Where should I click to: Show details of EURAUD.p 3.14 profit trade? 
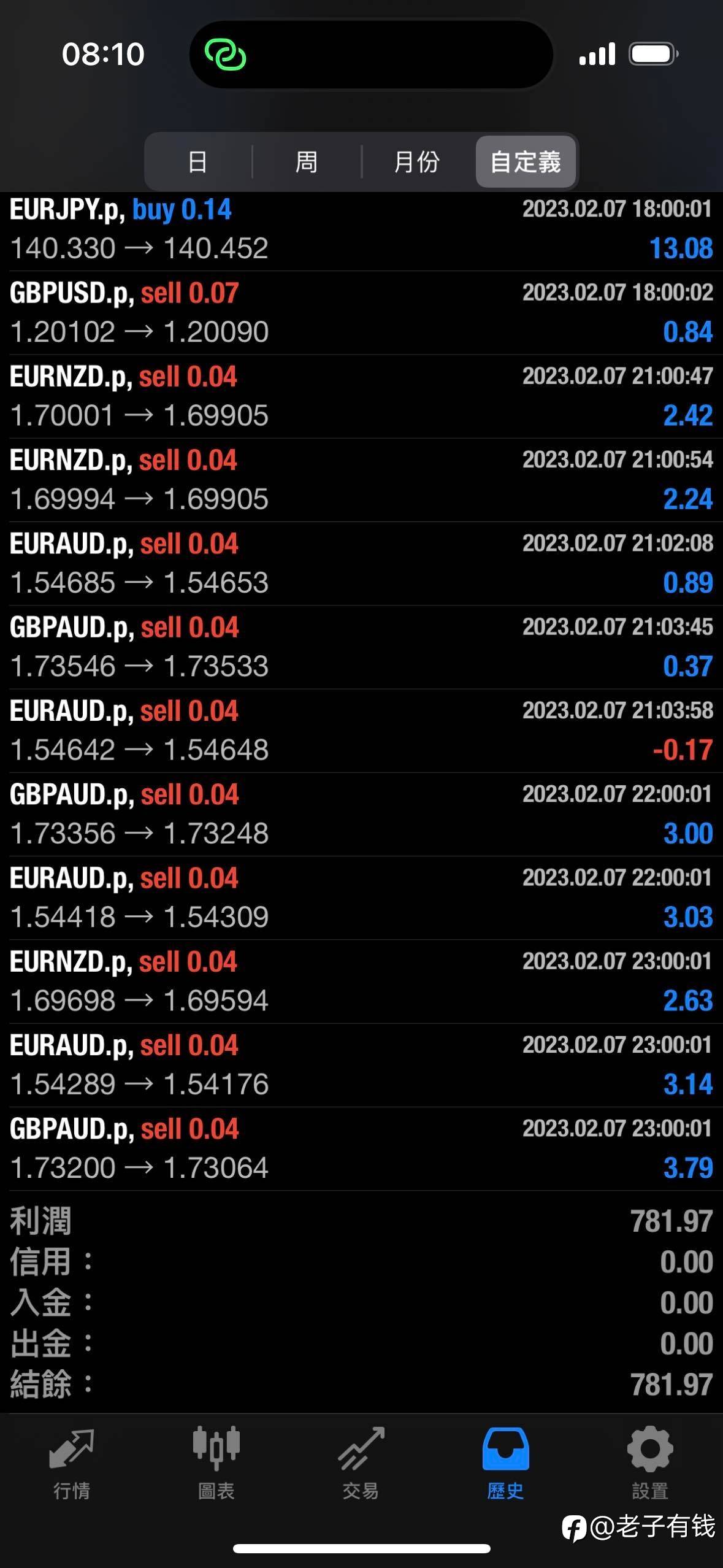click(x=361, y=1064)
